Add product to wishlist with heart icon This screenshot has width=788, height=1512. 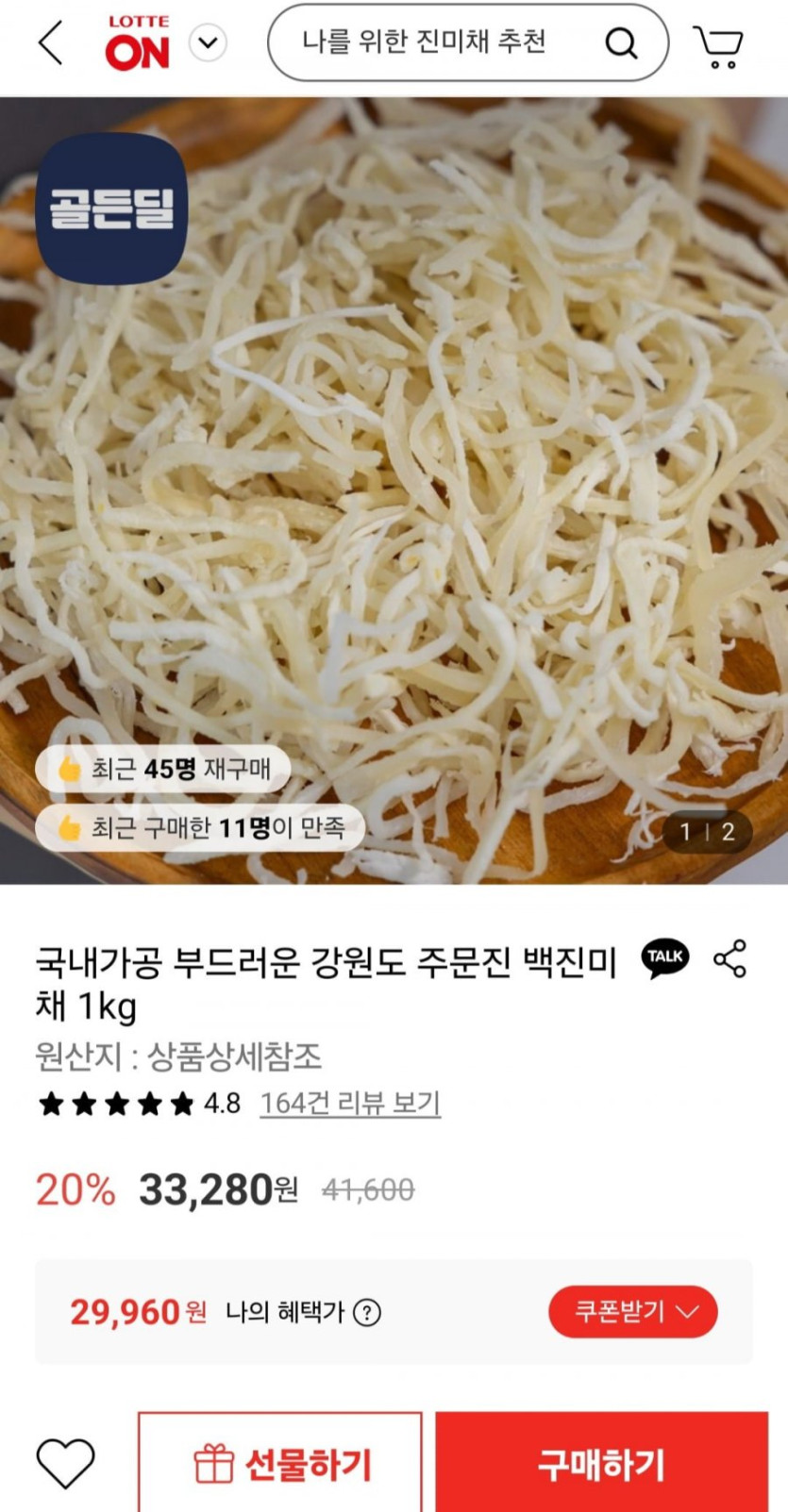click(x=65, y=1463)
